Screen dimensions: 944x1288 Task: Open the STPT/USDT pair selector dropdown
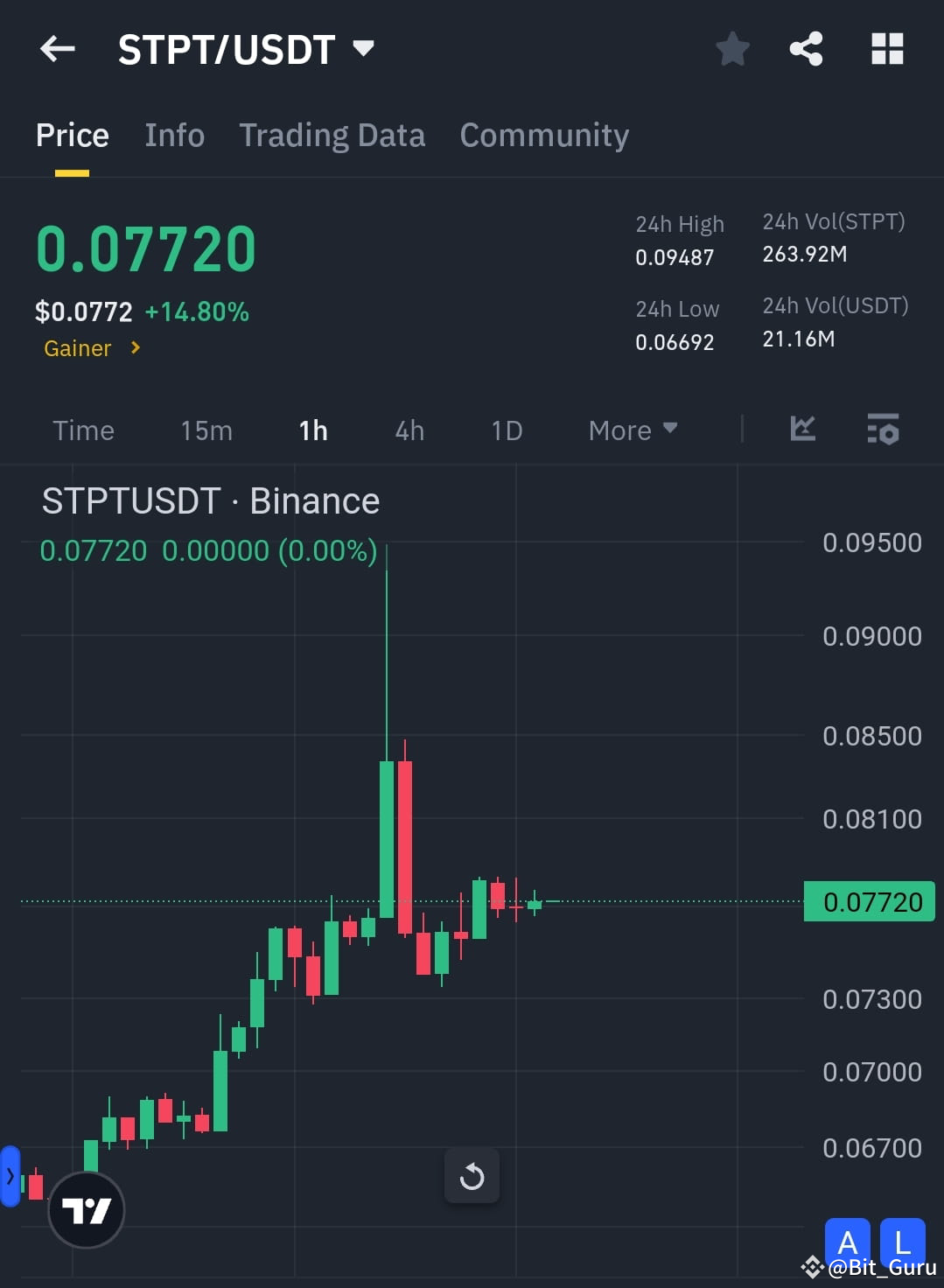[x=363, y=48]
